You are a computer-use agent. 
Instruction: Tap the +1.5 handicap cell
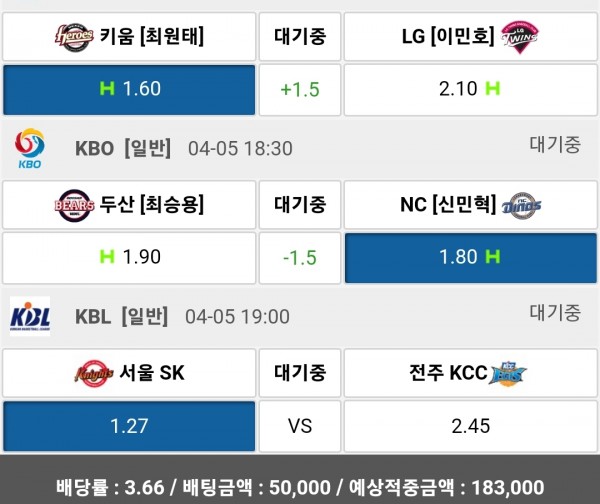299,89
